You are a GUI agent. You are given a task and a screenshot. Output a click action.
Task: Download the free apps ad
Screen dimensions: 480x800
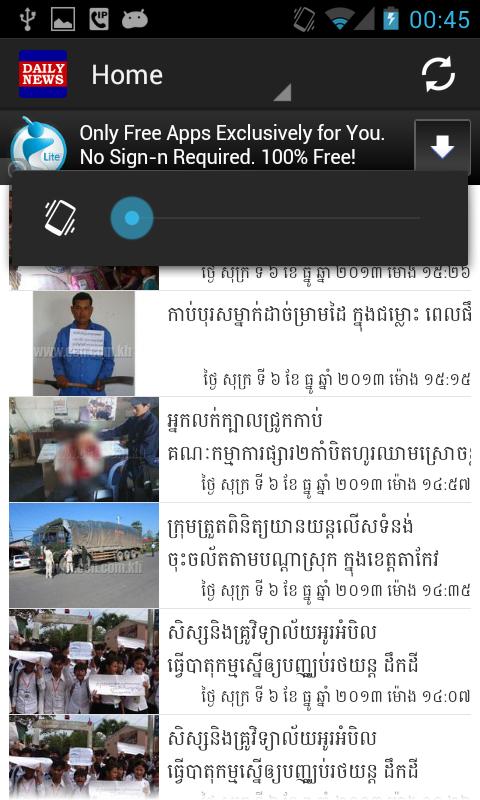442,146
